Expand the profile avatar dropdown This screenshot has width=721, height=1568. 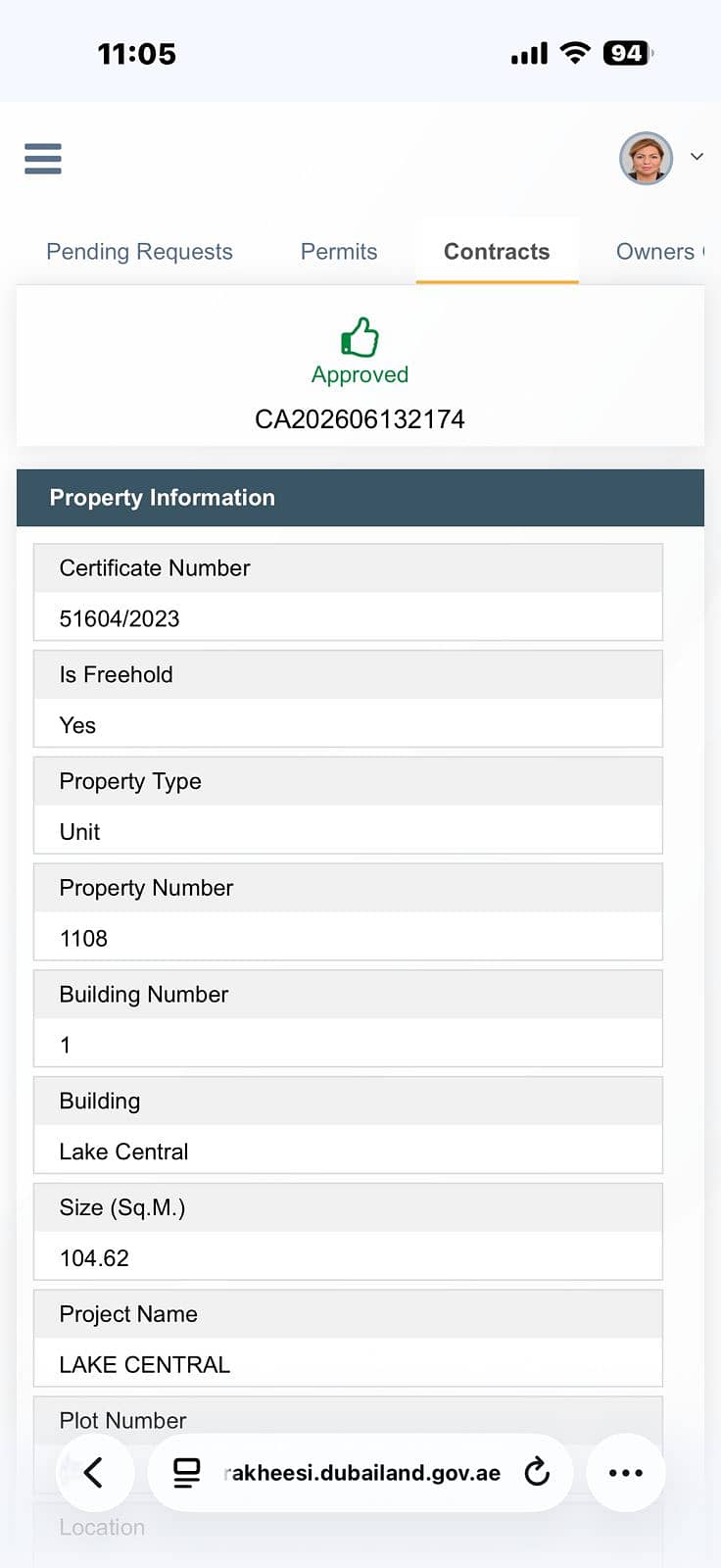click(x=697, y=157)
